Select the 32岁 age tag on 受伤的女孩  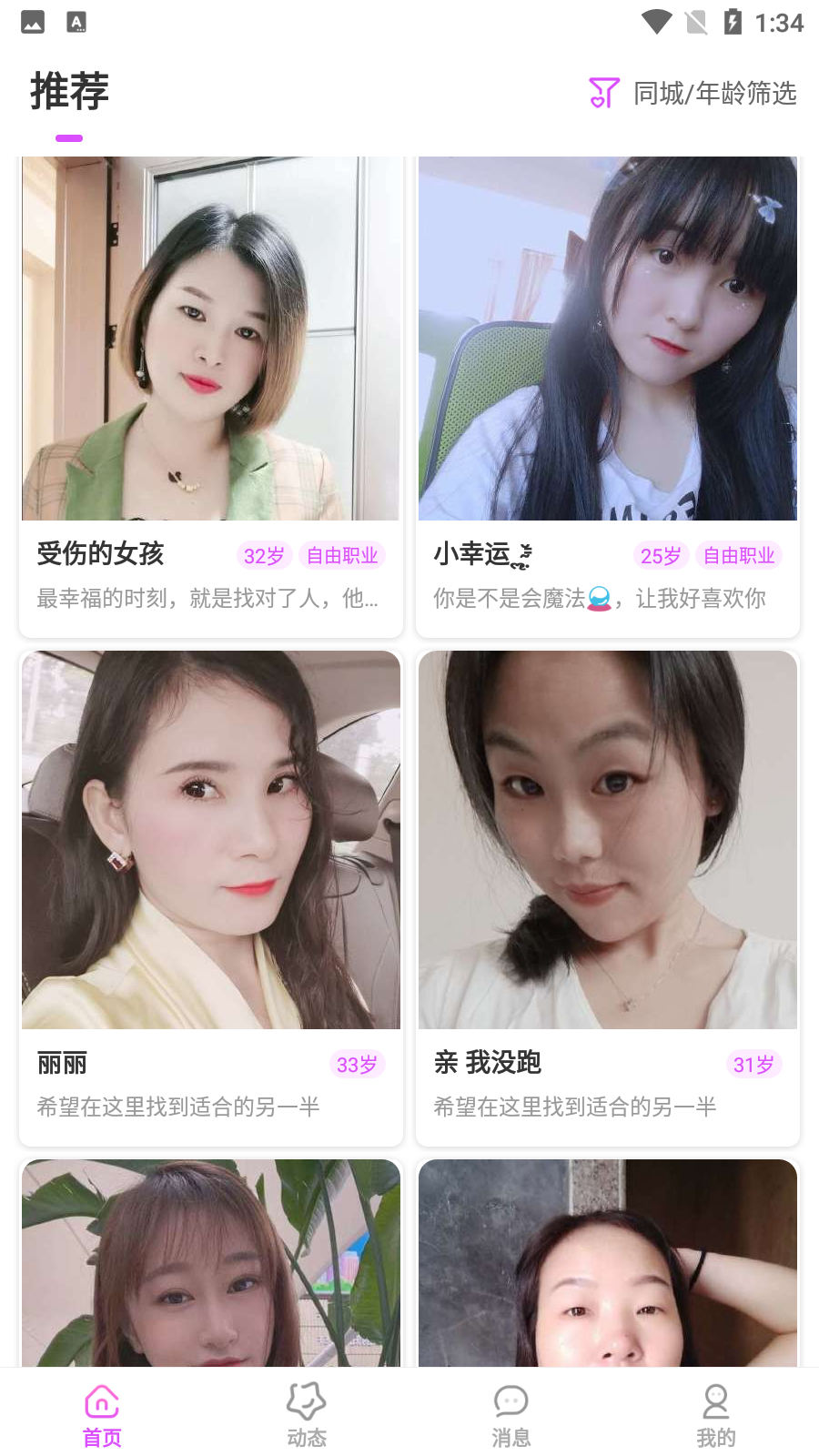[263, 555]
